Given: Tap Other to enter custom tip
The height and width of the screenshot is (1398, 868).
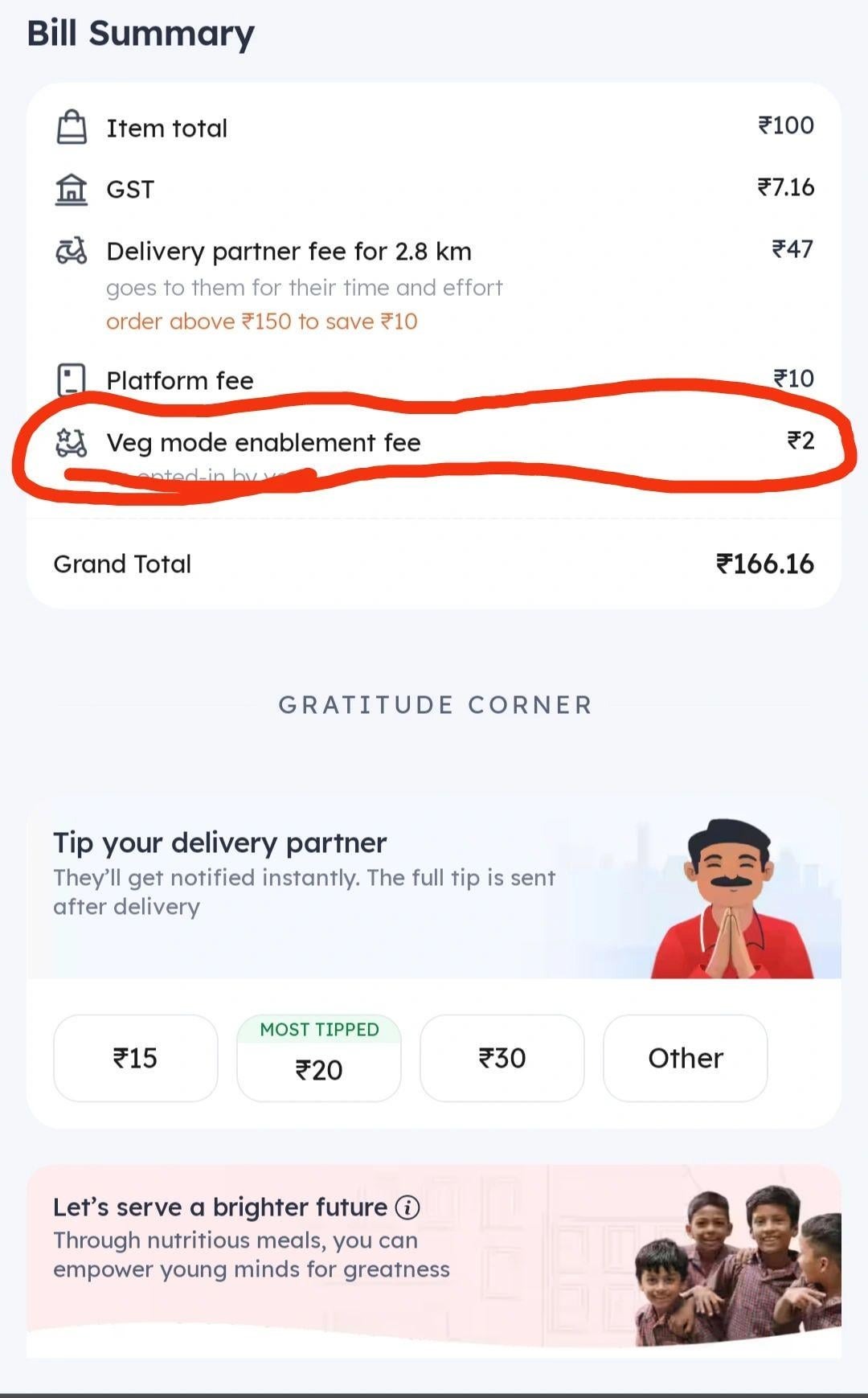Looking at the screenshot, I should [686, 1058].
